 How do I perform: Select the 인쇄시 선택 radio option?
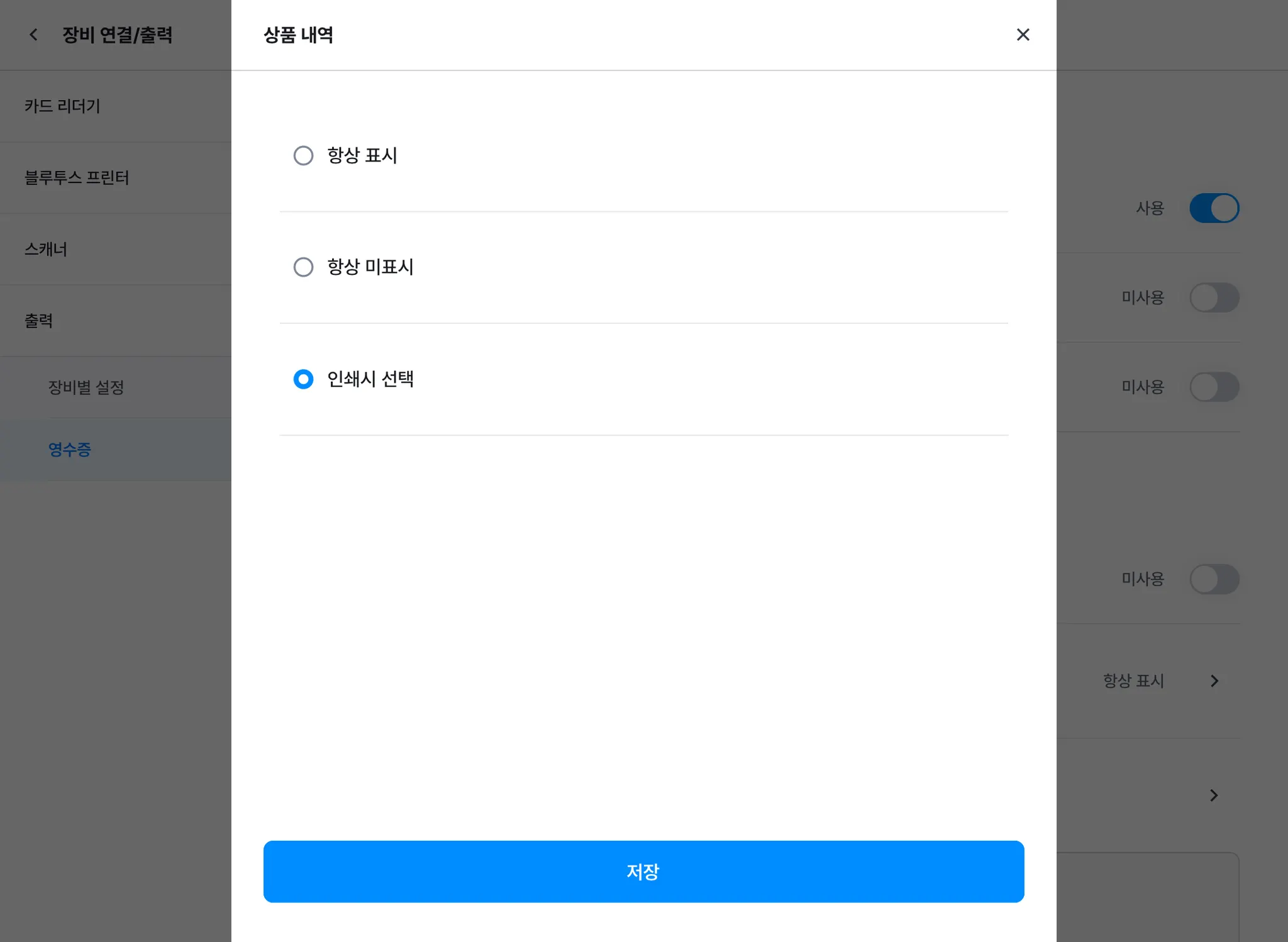303,379
